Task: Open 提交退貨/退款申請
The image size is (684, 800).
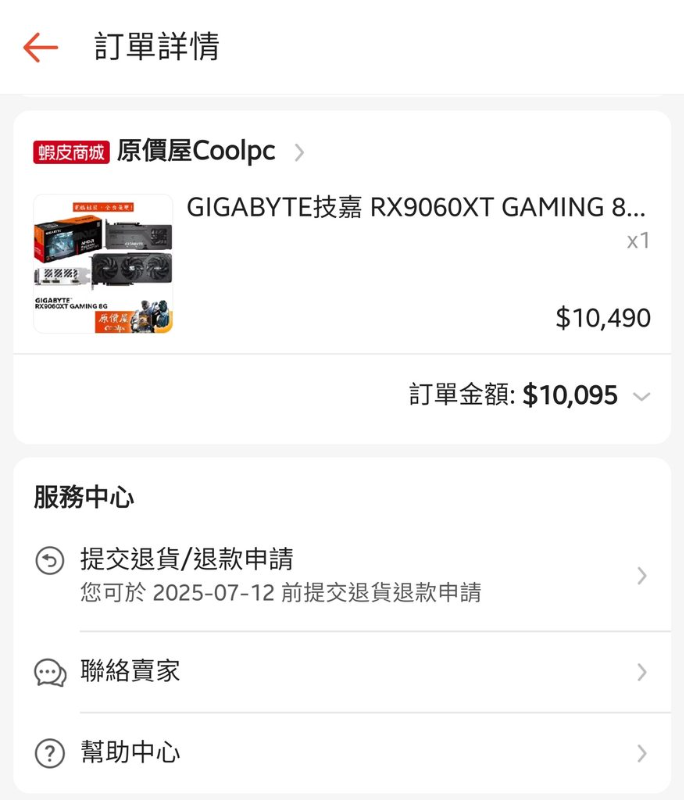Action: 342,575
